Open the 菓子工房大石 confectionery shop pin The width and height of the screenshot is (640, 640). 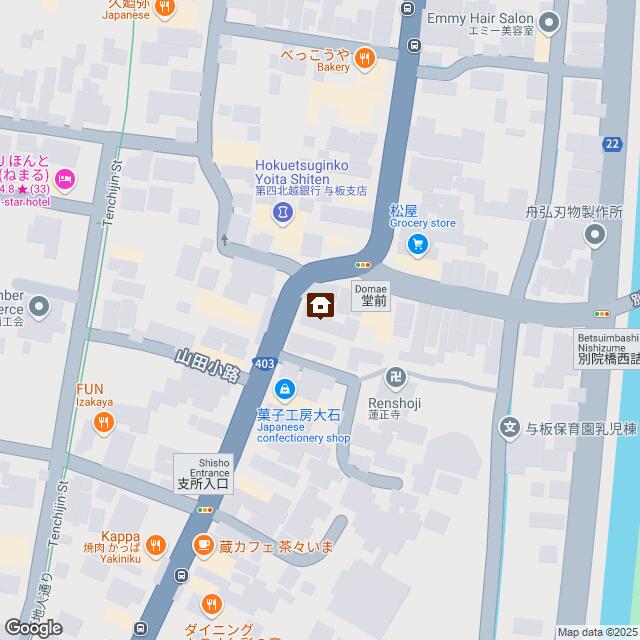point(285,388)
